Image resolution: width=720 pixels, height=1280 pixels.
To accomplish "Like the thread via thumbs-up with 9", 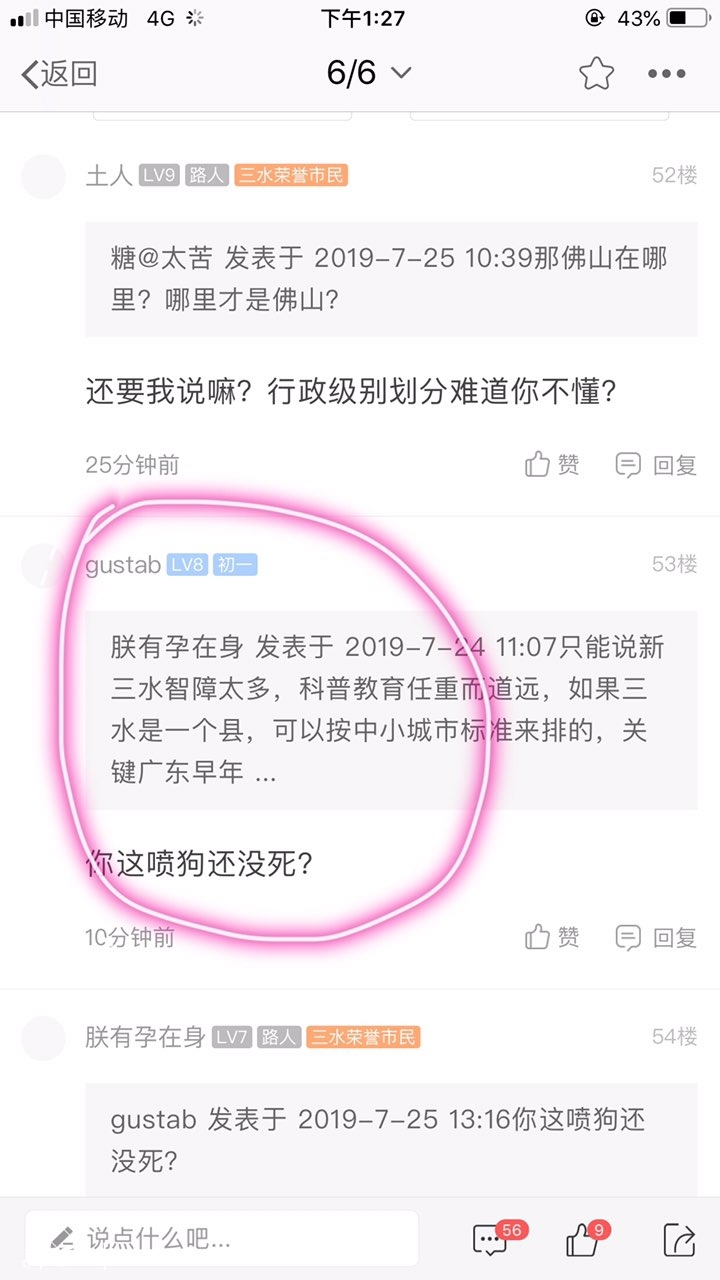I will 583,1239.
